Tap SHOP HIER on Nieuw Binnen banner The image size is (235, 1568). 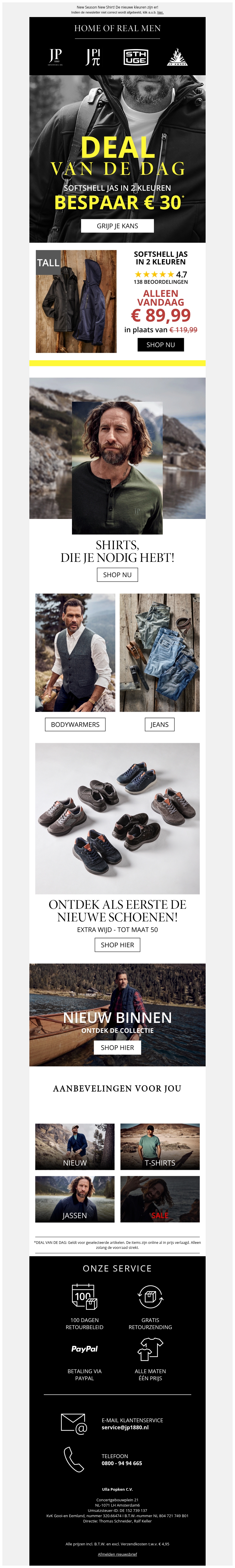coord(117,1048)
